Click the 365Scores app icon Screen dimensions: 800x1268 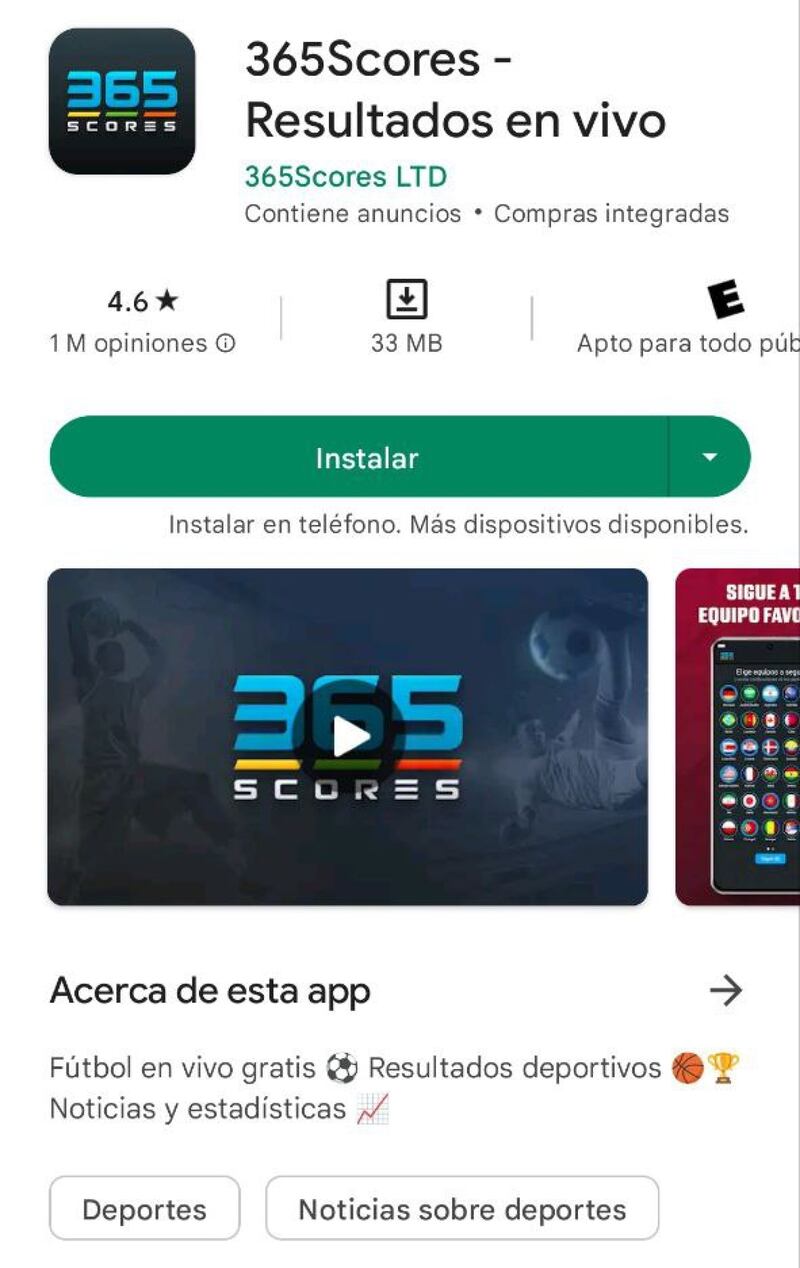(120, 100)
